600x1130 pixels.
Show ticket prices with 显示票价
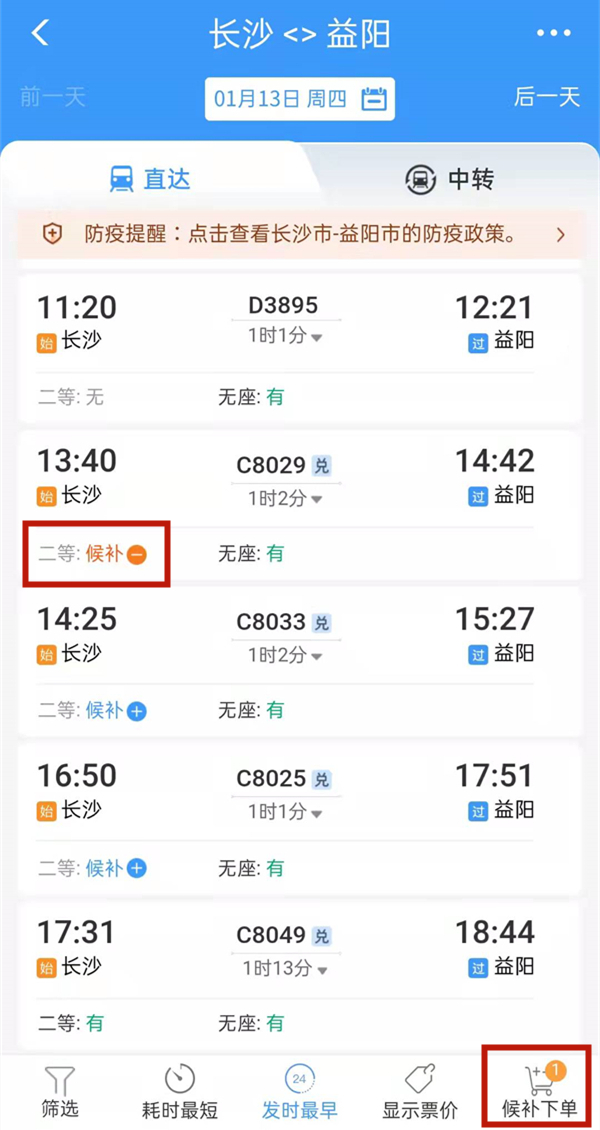[420, 1091]
